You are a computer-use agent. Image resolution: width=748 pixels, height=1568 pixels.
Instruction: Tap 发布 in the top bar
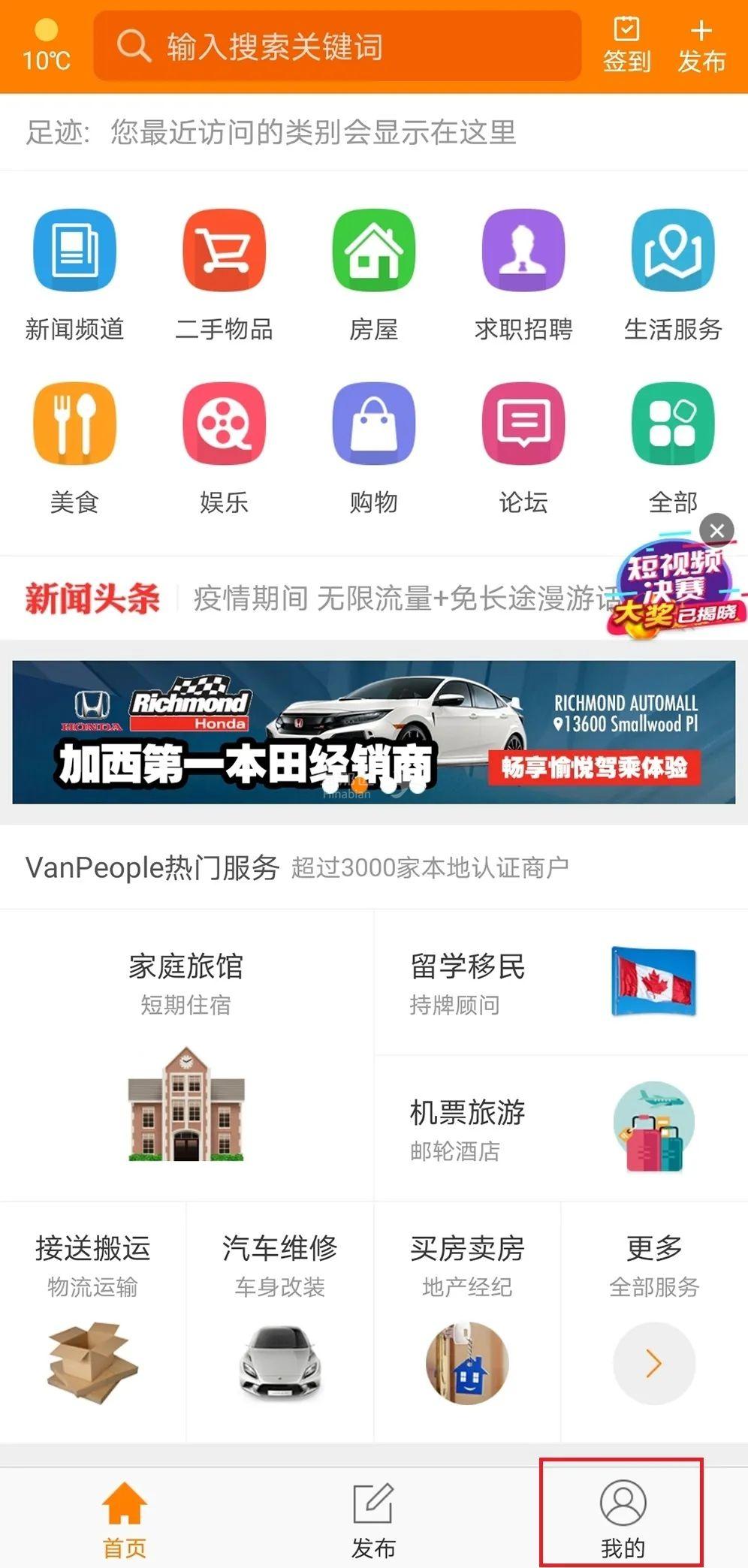pyautogui.click(x=701, y=45)
